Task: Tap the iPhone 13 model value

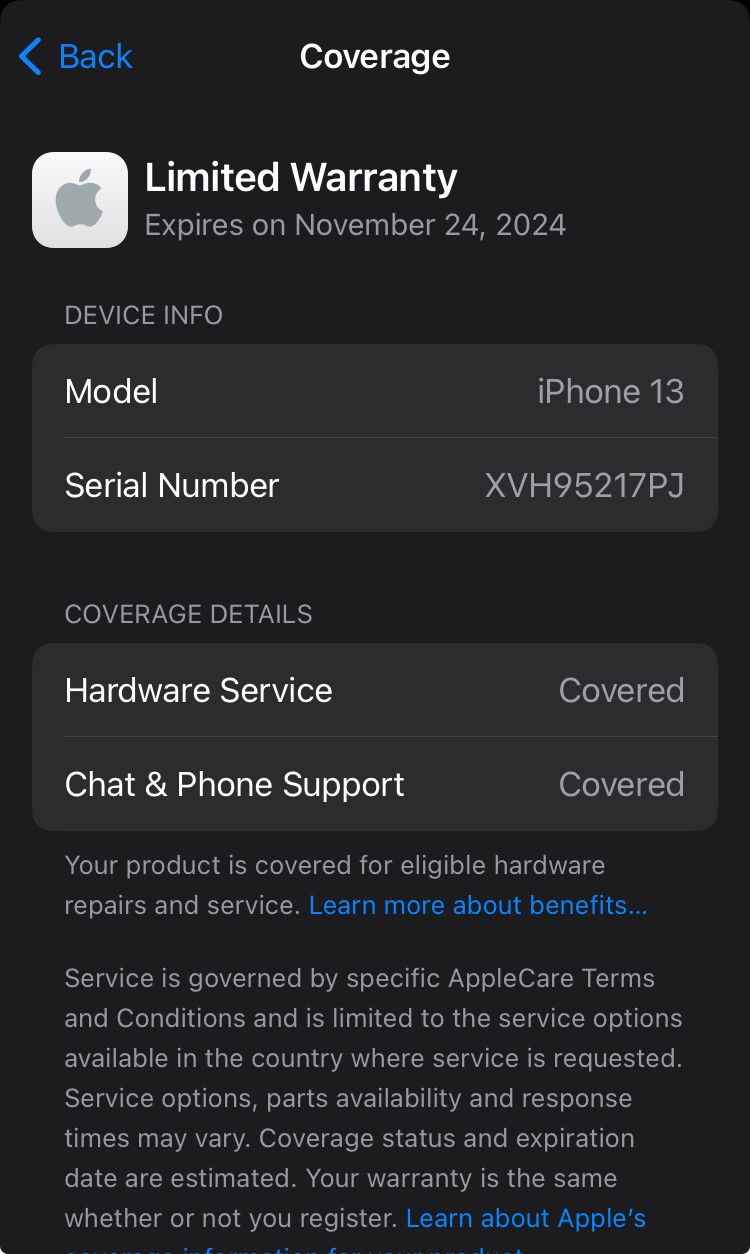Action: tap(610, 391)
